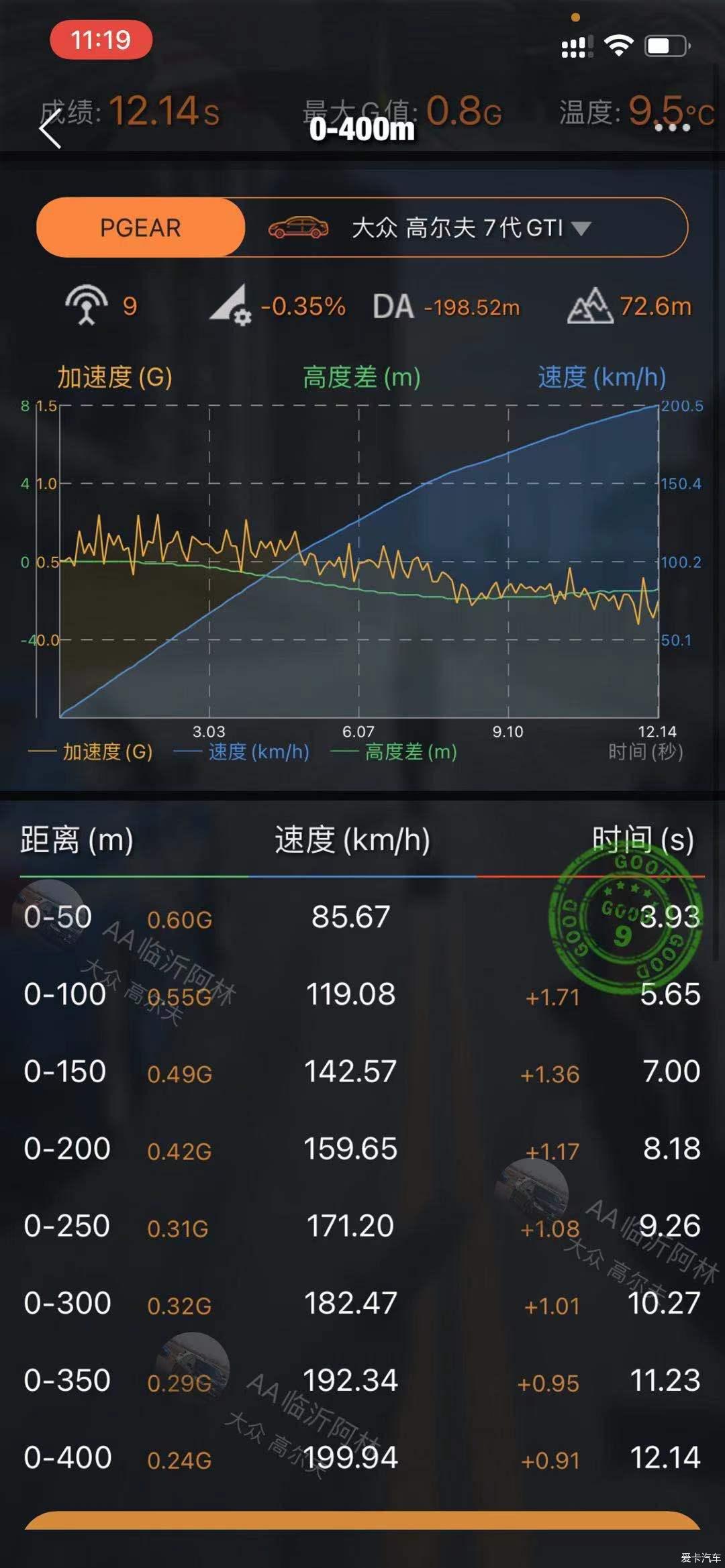Go back with the top-left arrow
The width and height of the screenshot is (725, 1568).
[50, 128]
